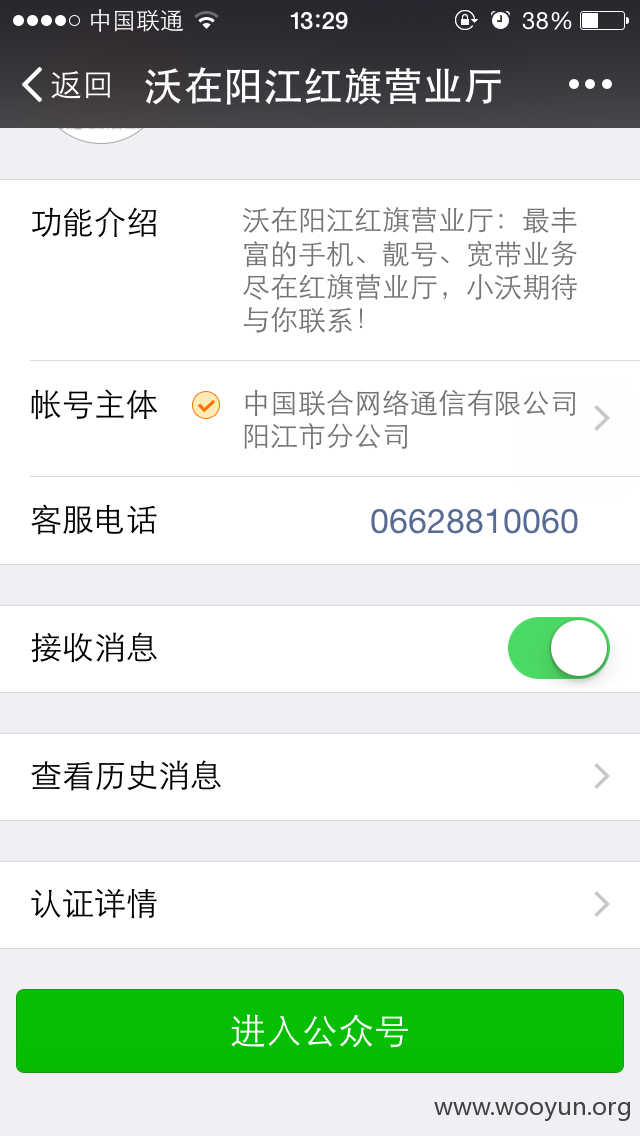View 认证详情
The image size is (640, 1136).
coord(320,905)
